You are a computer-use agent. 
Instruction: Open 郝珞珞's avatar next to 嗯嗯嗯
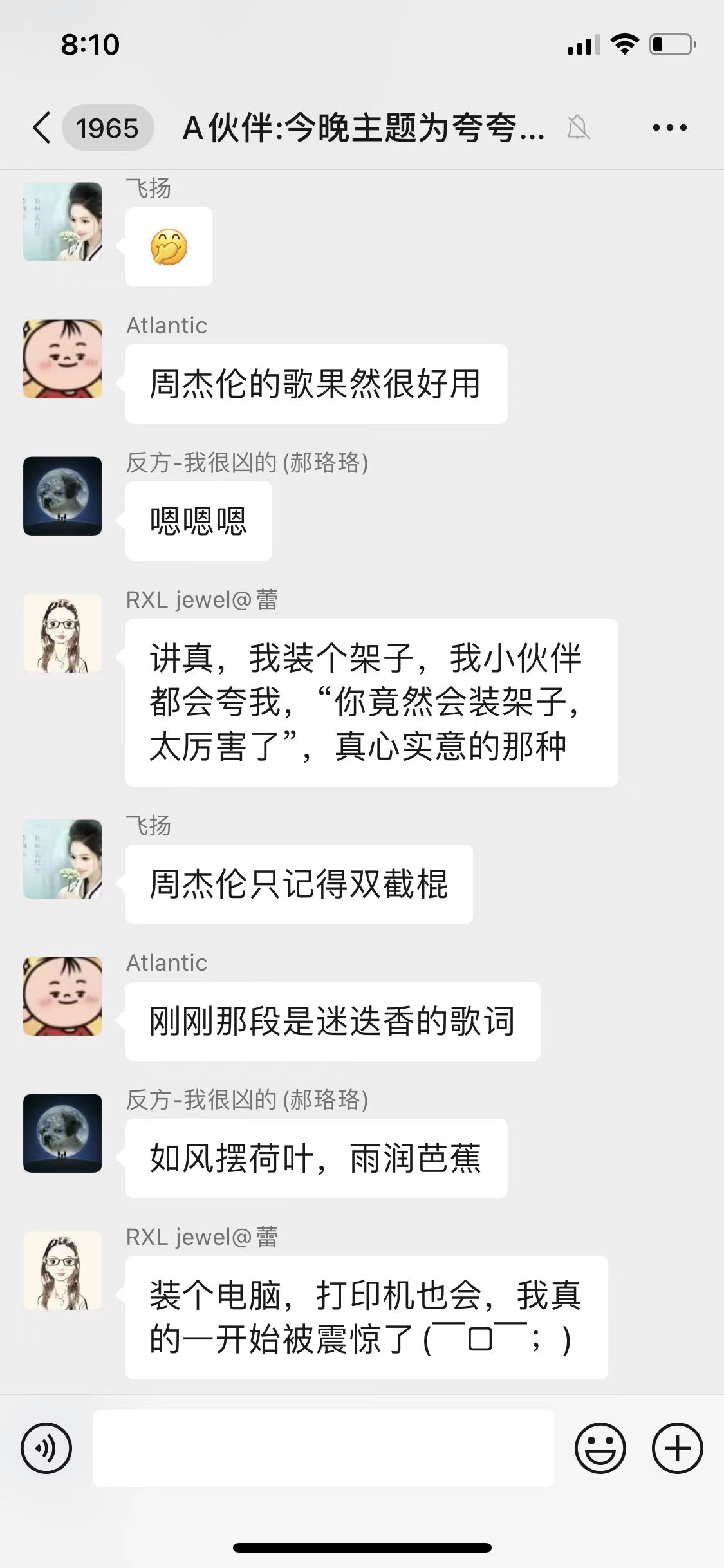62,496
